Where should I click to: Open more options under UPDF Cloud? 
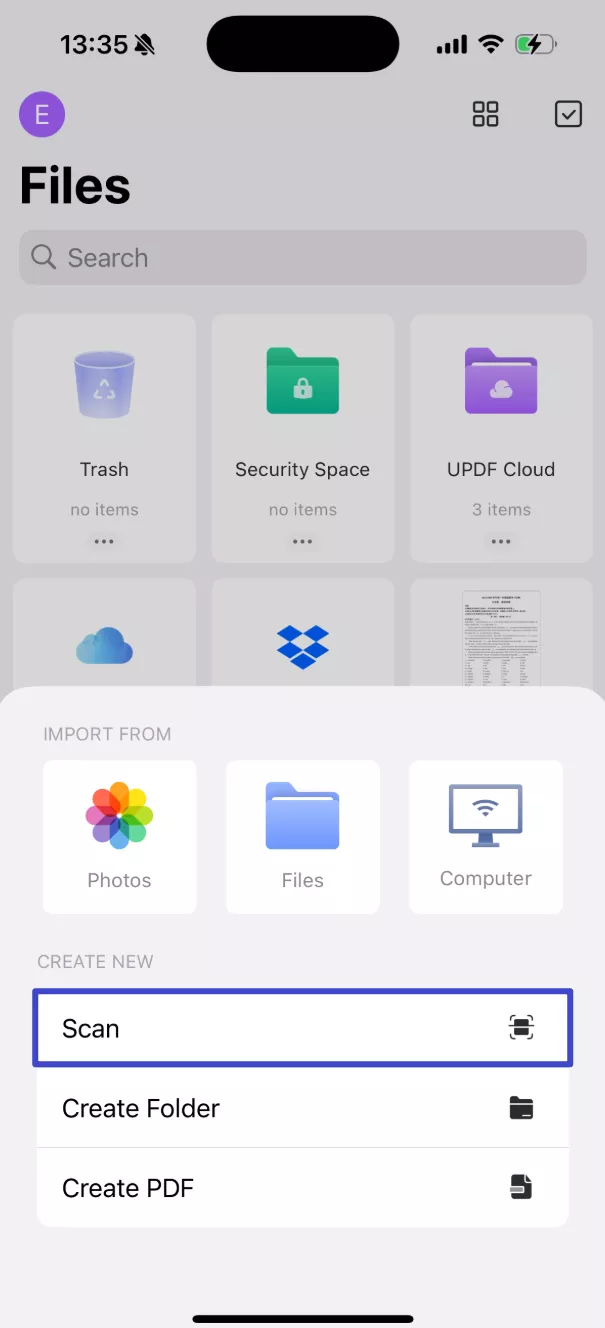pos(500,542)
